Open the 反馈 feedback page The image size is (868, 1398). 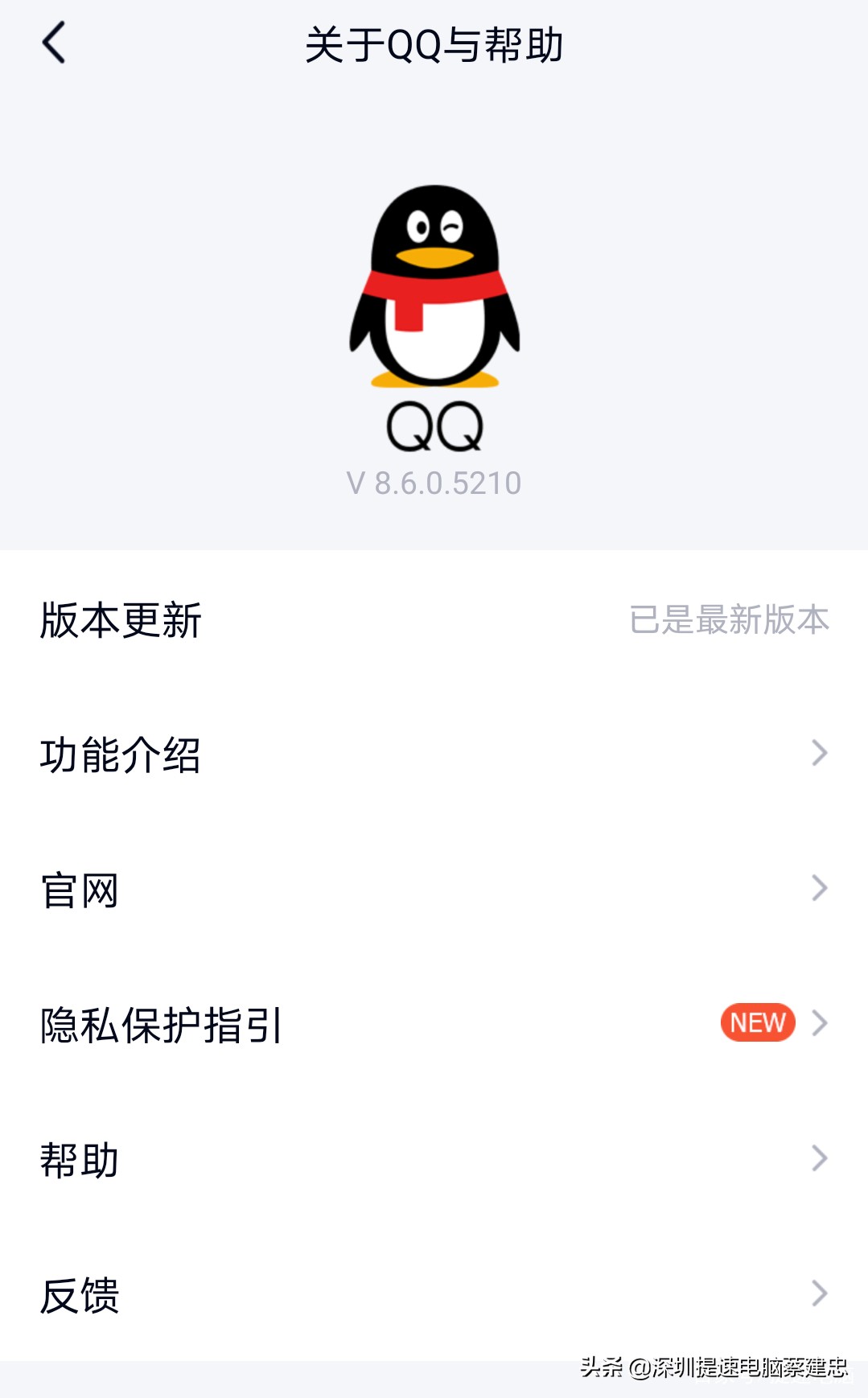pyautogui.click(x=80, y=1293)
